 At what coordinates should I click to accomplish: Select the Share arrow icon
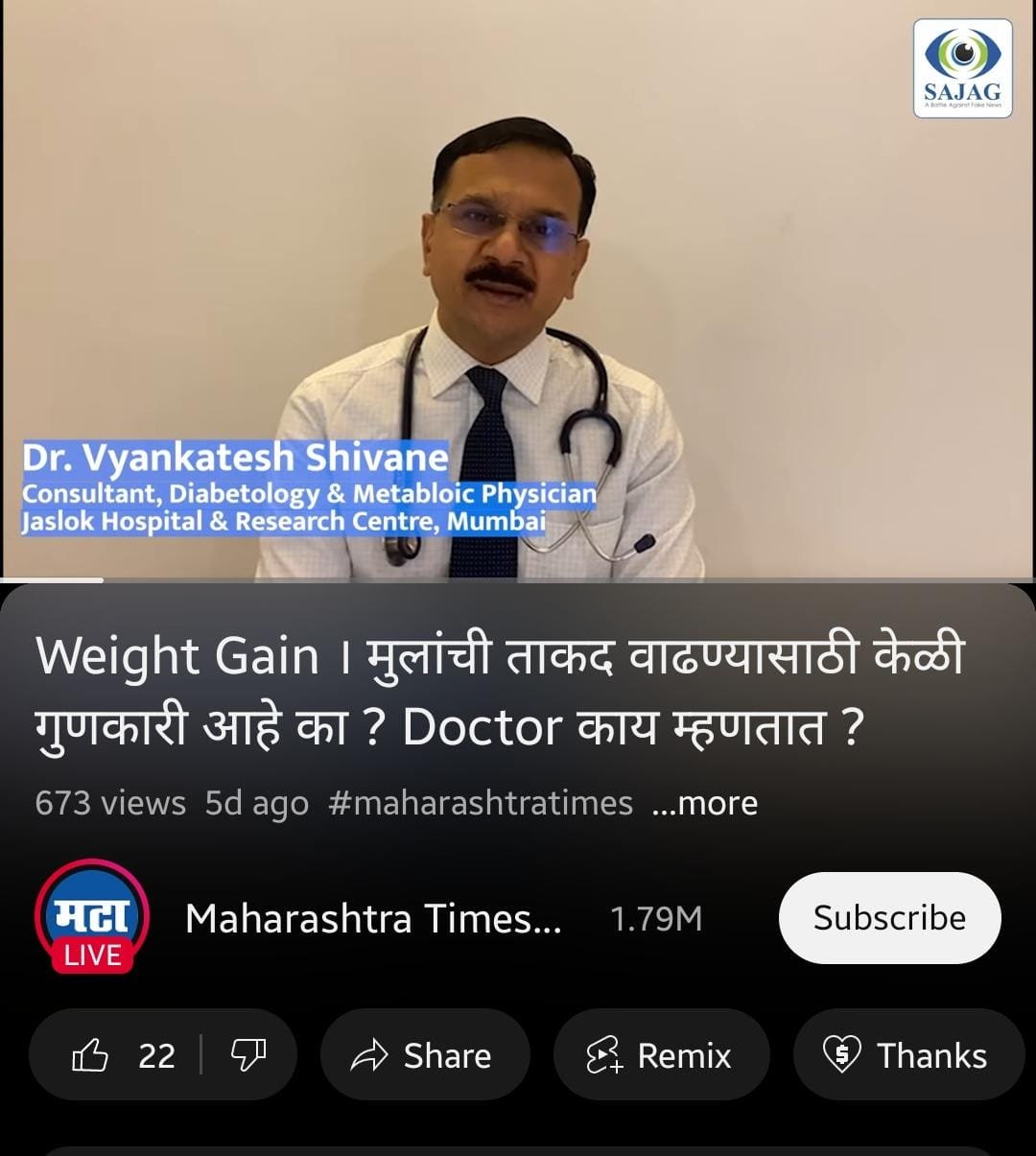pos(369,1054)
